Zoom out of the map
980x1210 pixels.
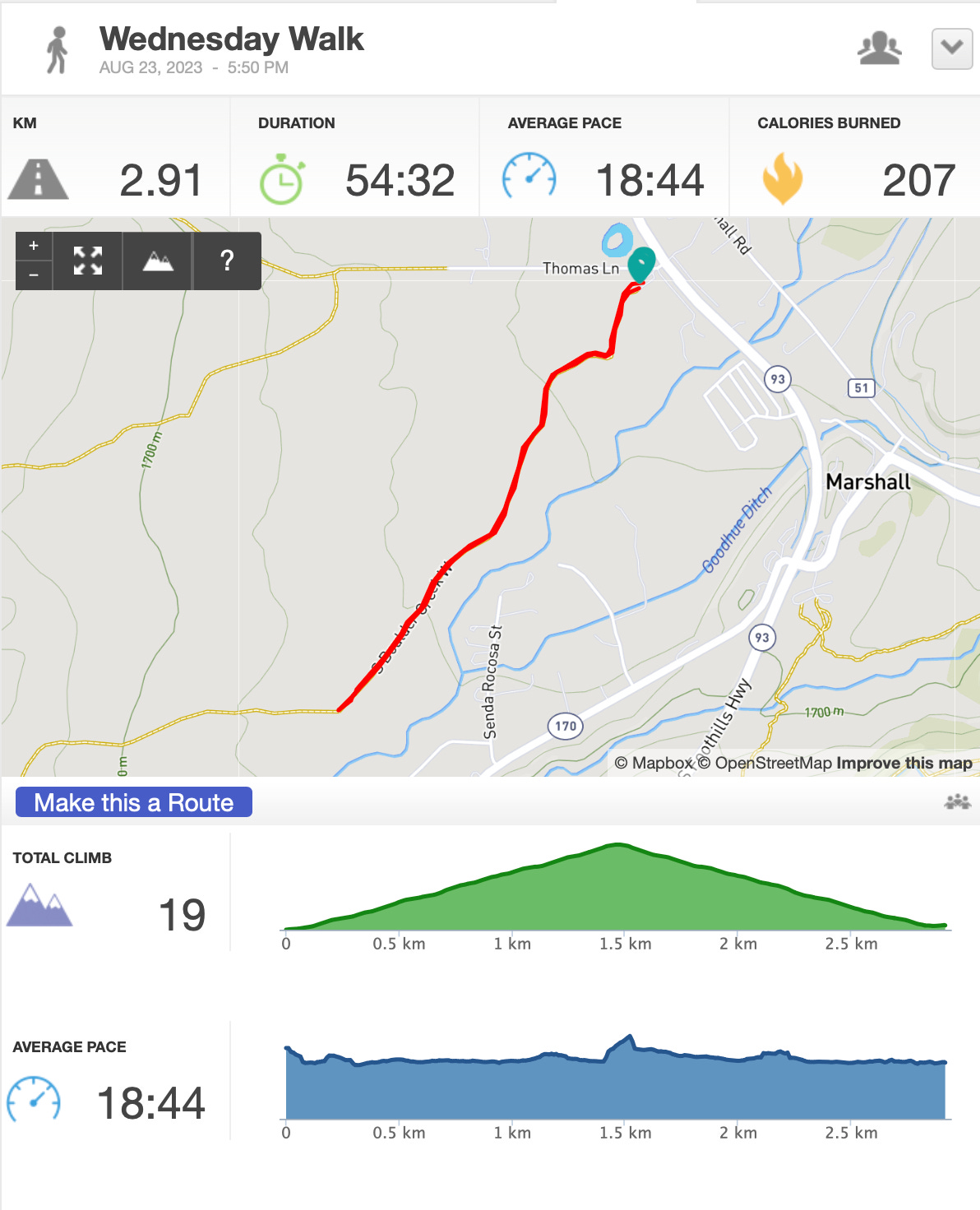point(34,275)
